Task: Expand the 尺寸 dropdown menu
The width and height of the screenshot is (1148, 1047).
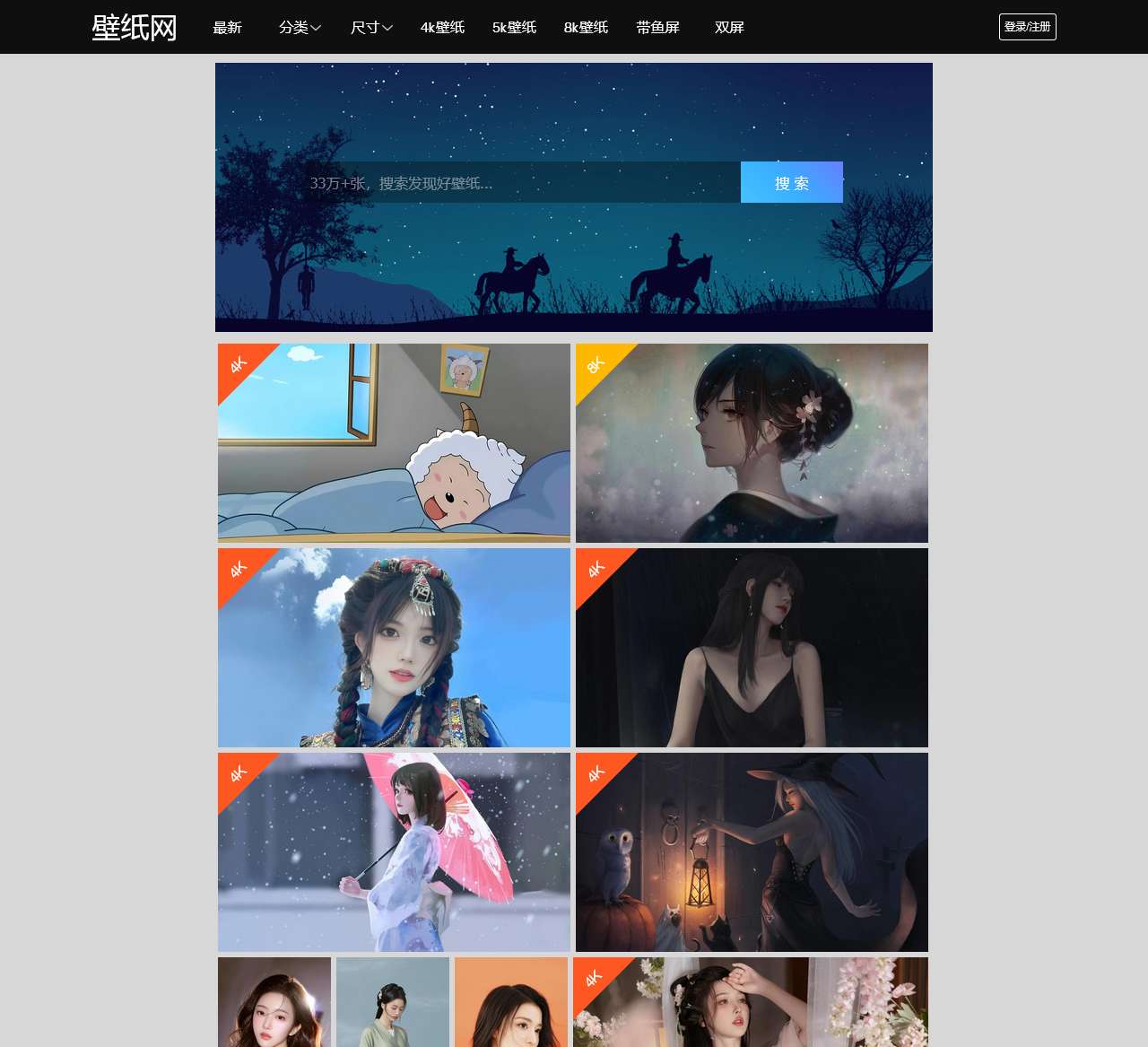Action: coord(371,28)
